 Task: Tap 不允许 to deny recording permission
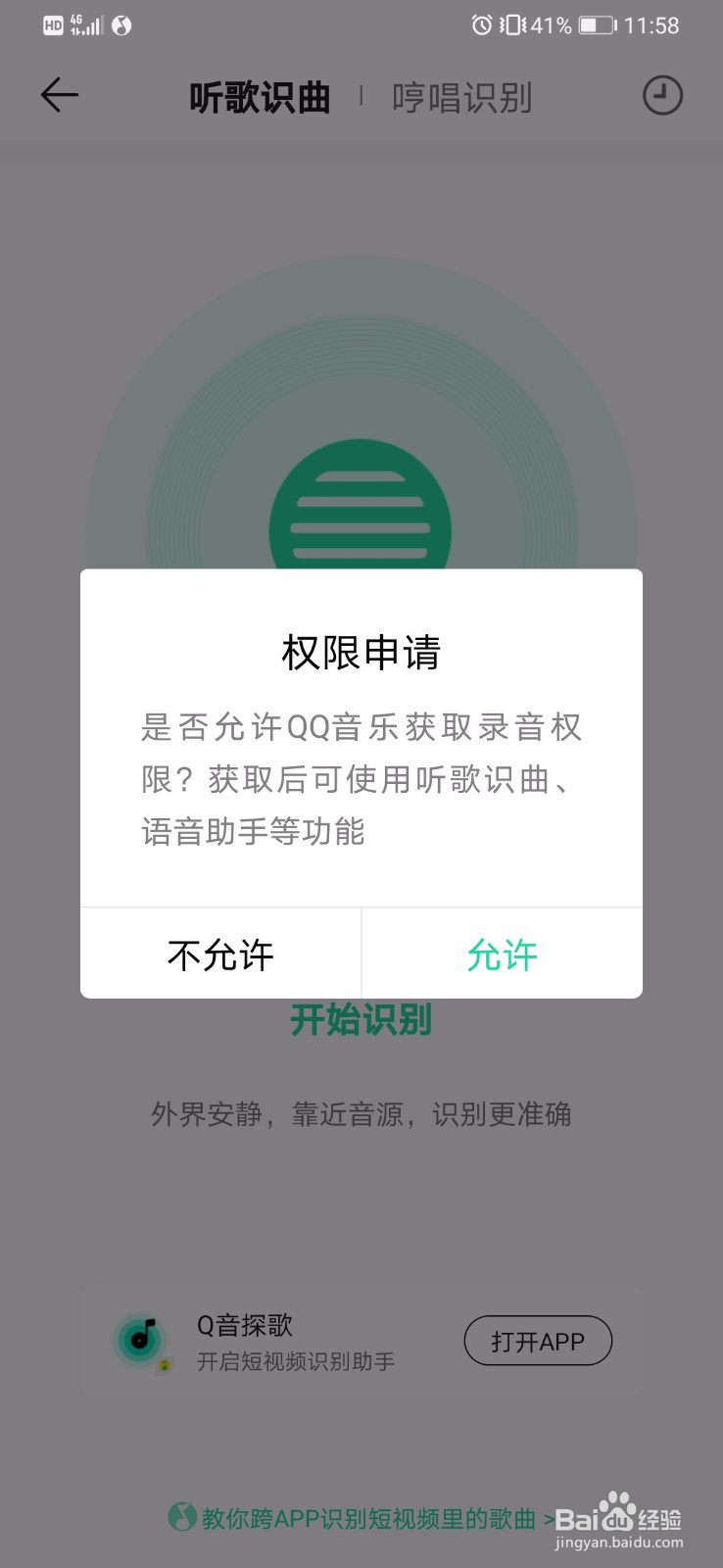pos(220,954)
